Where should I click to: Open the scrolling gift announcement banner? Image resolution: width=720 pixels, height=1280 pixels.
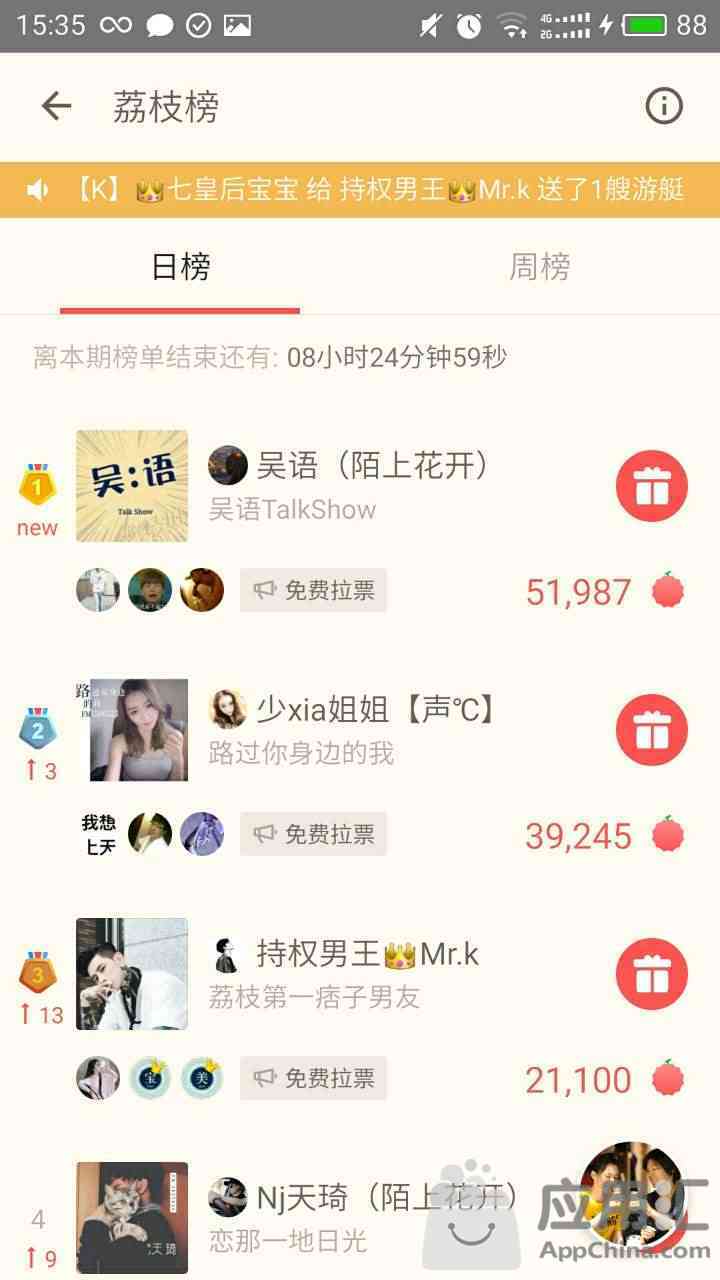[360, 190]
